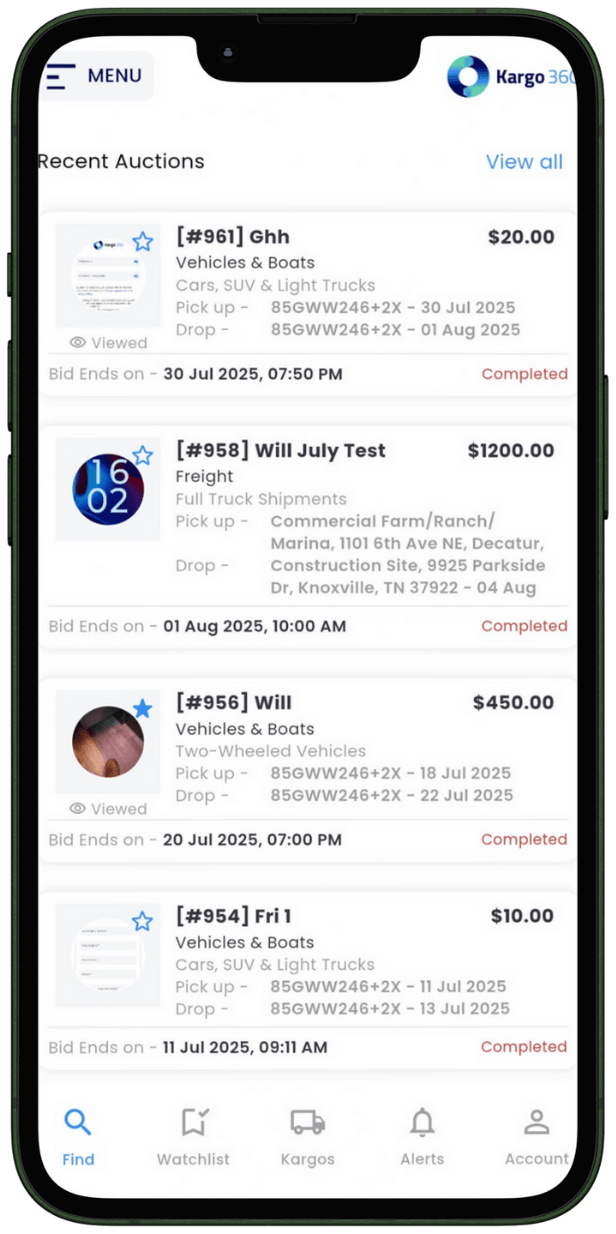Star auction #961 Ghh
Viewport: 616px width, 1234px height.
coord(143,241)
